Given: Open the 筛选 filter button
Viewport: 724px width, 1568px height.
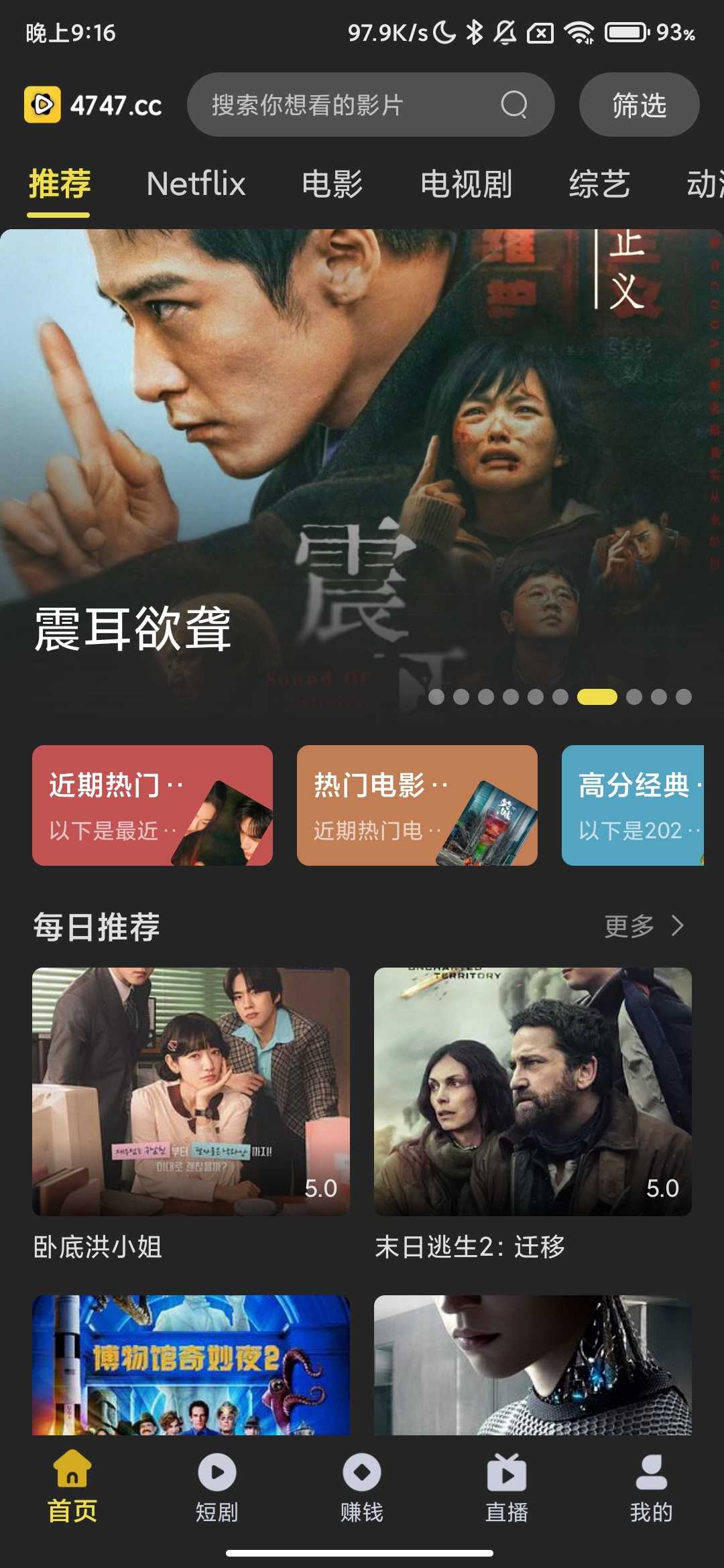Looking at the screenshot, I should pos(639,105).
